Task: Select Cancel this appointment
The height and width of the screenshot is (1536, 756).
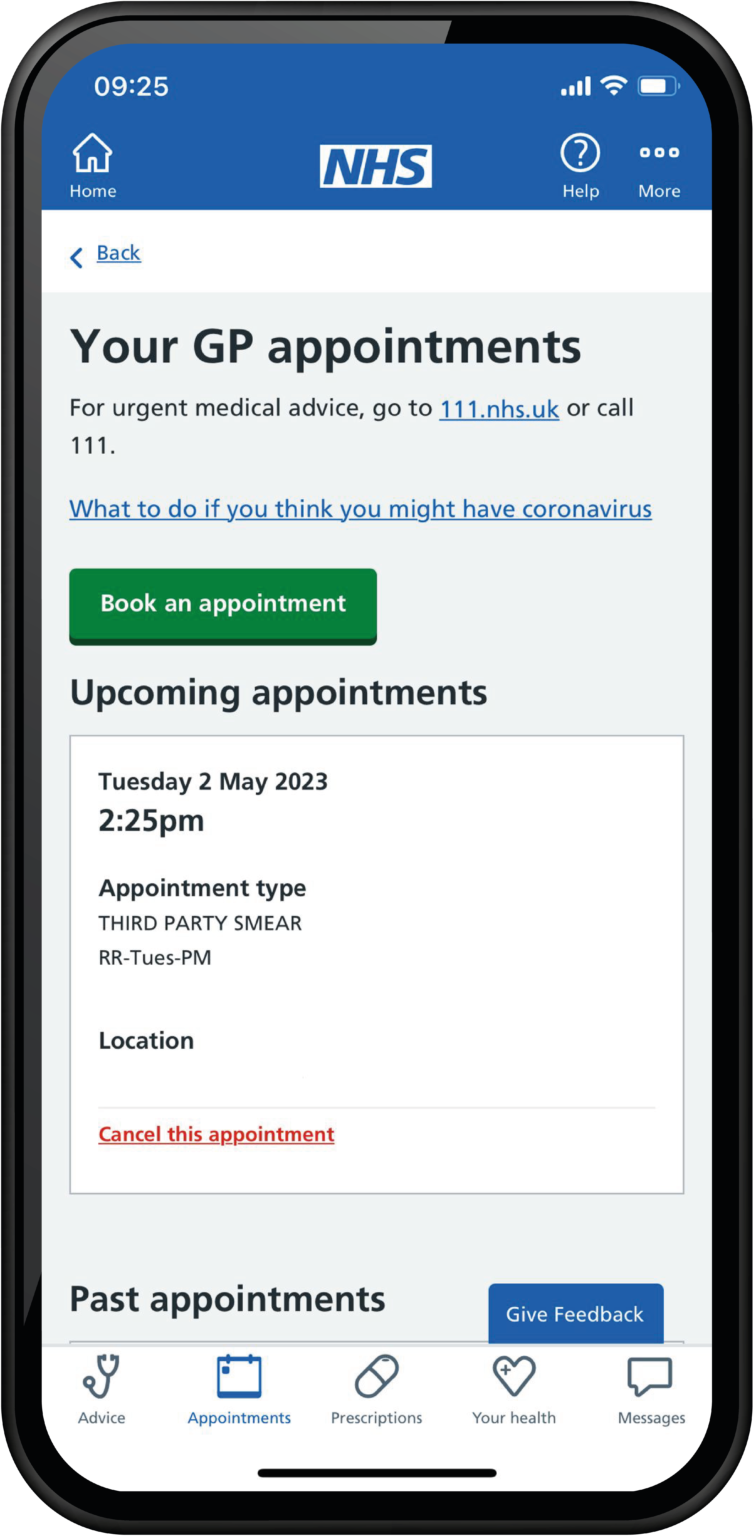Action: (x=216, y=1133)
